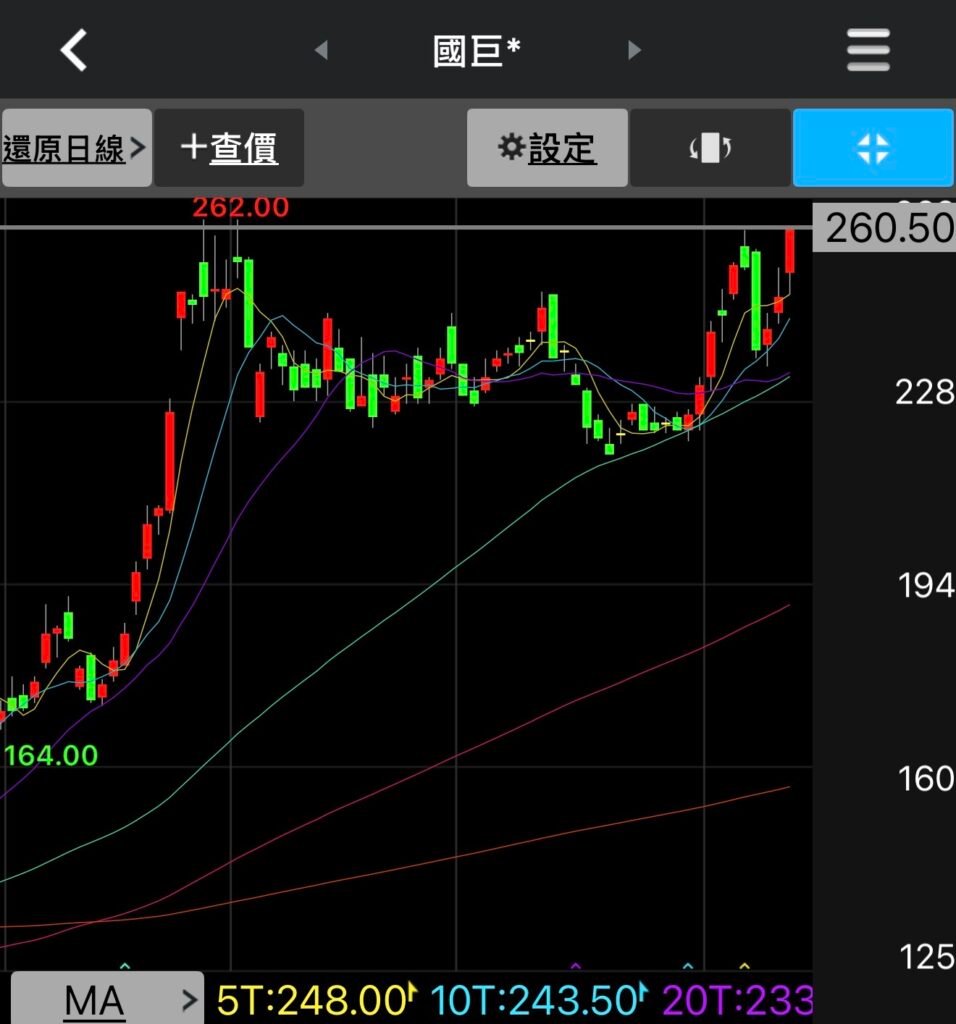Image resolution: width=956 pixels, height=1024 pixels.
Task: Rotate the chart to landscape view
Action: [x=710, y=148]
